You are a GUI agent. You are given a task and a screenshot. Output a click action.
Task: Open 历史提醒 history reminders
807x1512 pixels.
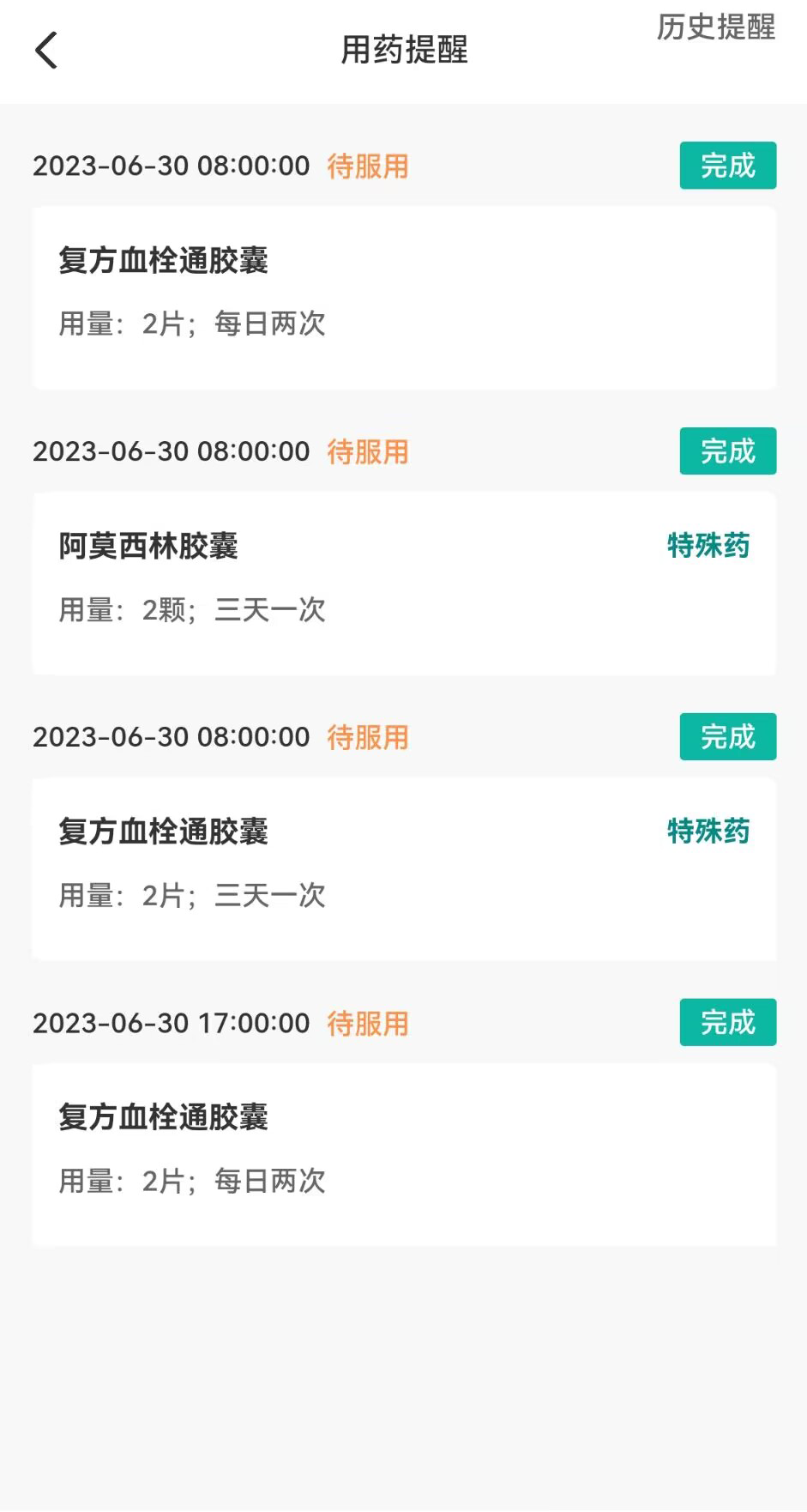click(x=715, y=27)
